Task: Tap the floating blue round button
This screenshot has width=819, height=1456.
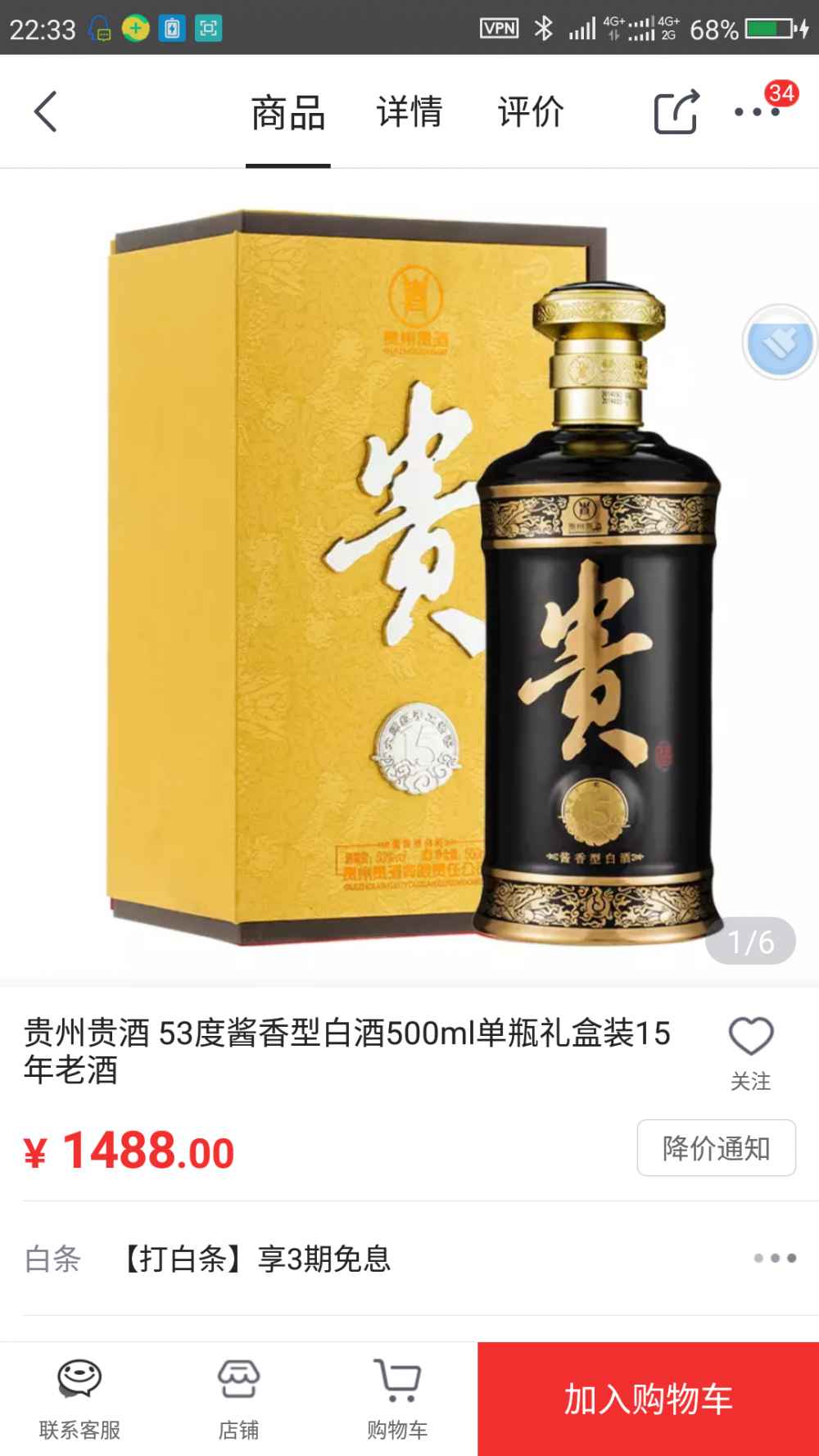Action: [x=779, y=342]
